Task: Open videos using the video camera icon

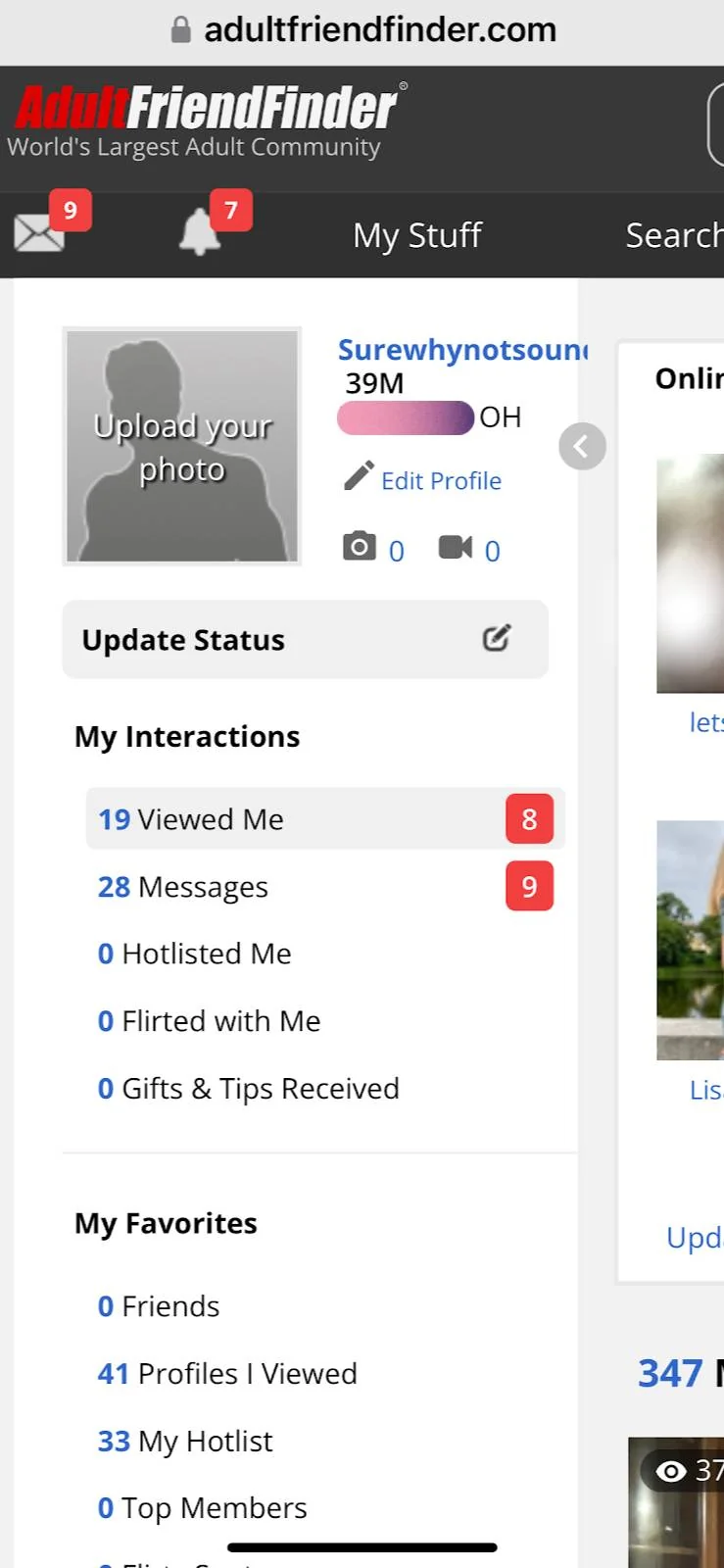Action: (x=457, y=547)
